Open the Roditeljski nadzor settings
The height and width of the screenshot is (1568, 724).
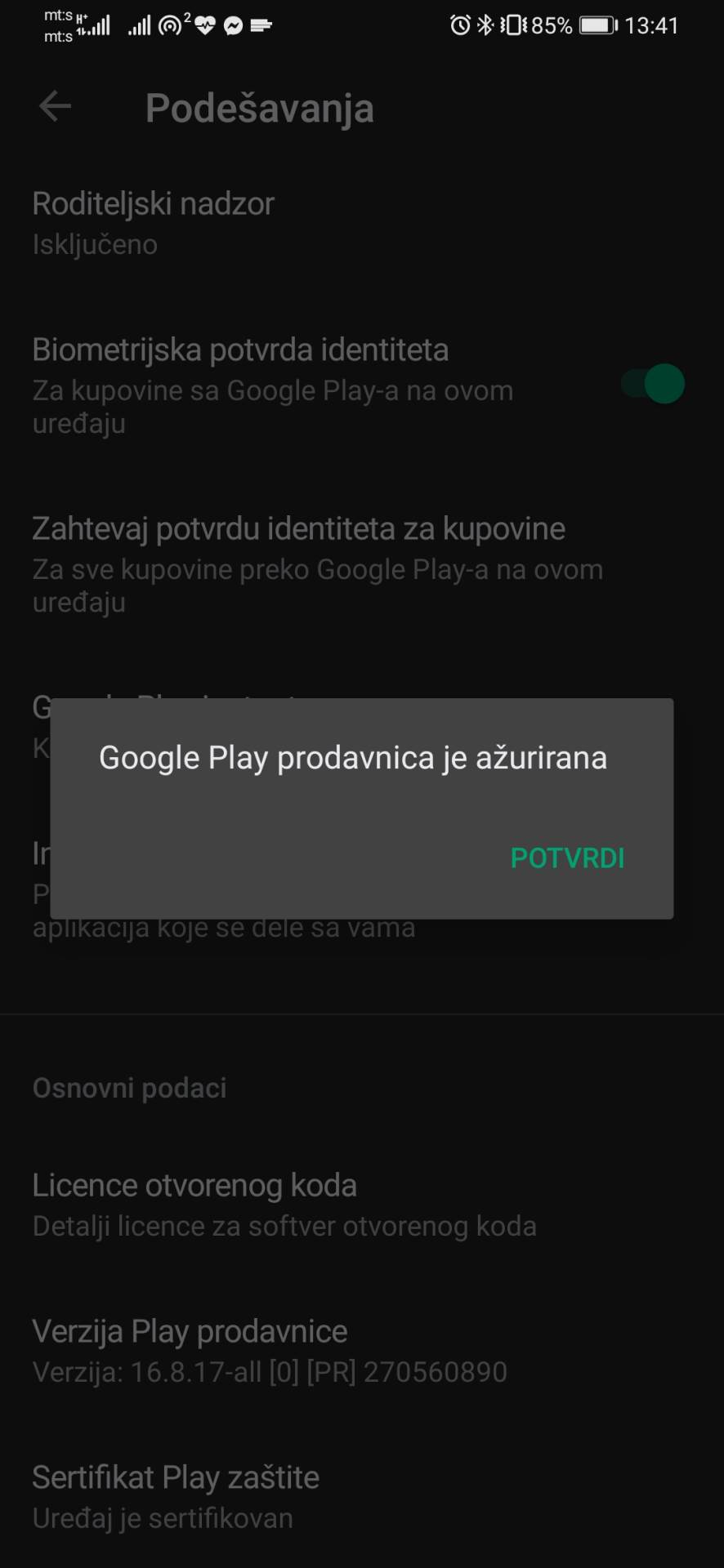[153, 220]
